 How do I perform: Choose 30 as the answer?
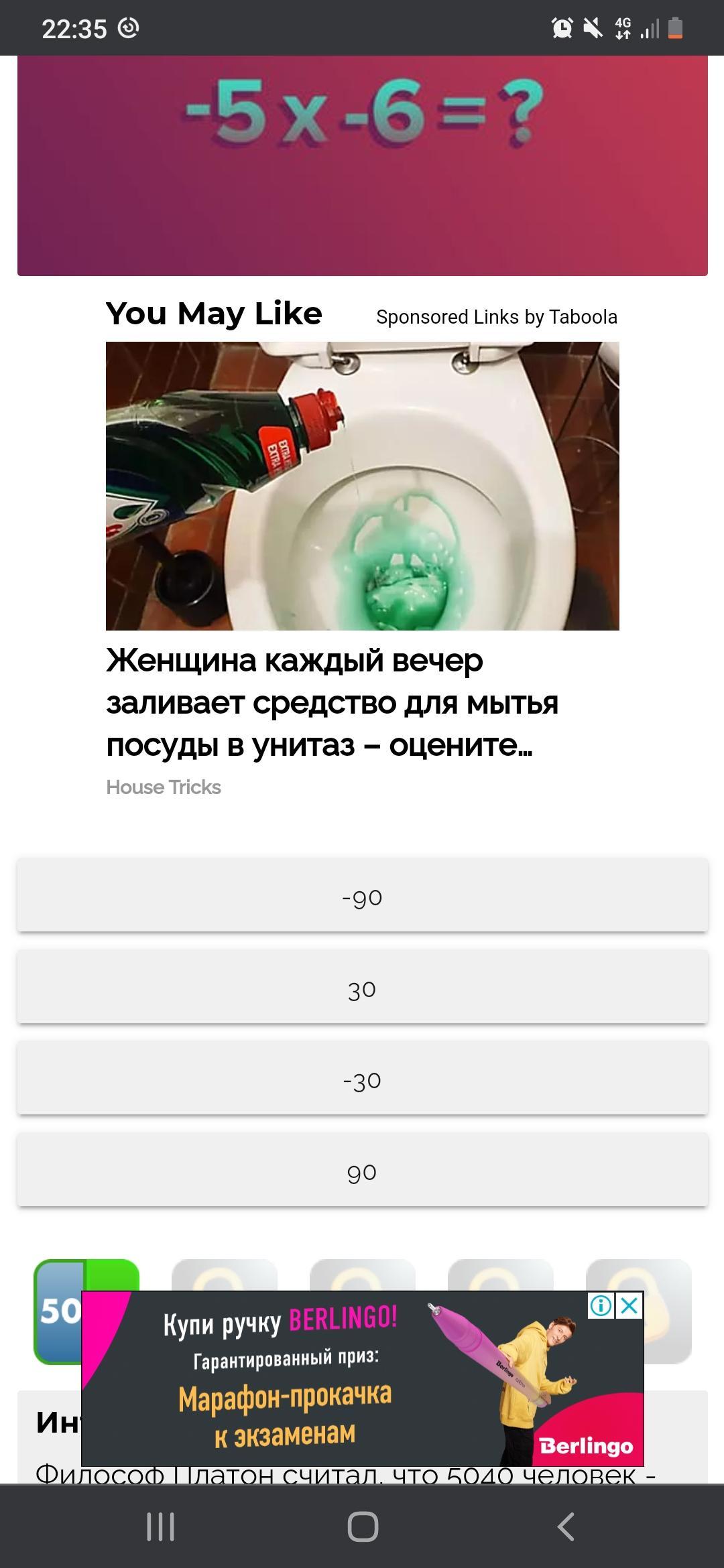click(362, 988)
